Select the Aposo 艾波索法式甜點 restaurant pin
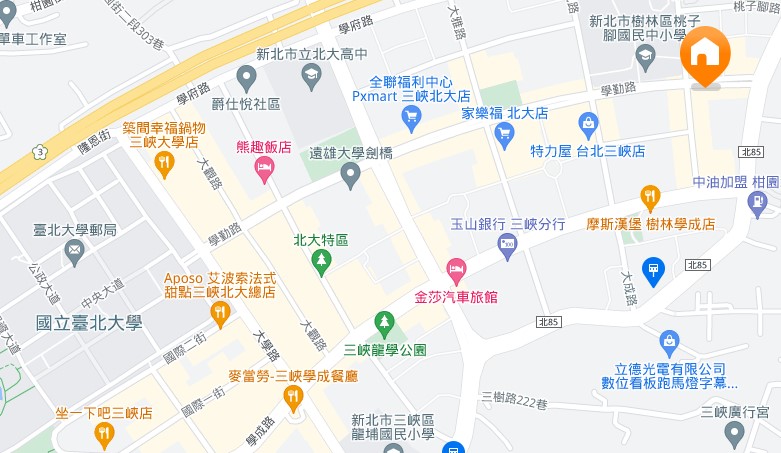Screen dimensions: 781x453 click(220, 315)
